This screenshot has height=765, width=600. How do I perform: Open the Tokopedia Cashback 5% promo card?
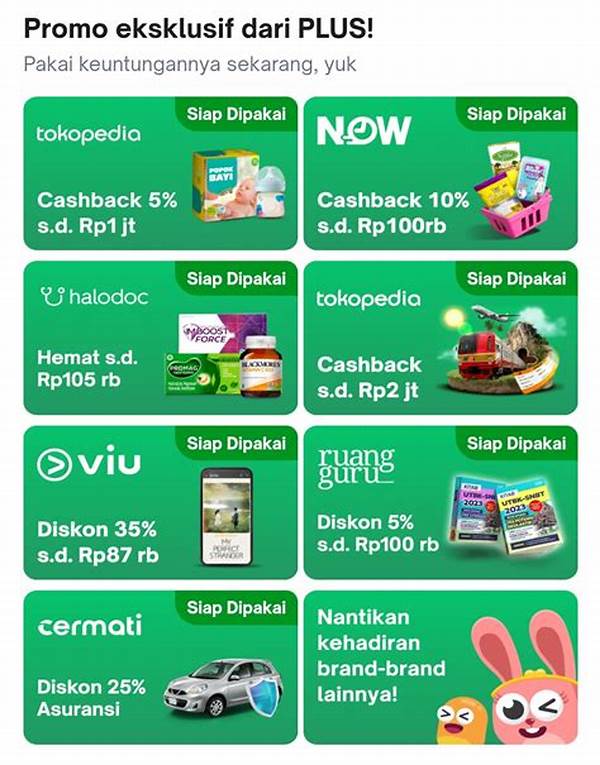(160, 173)
